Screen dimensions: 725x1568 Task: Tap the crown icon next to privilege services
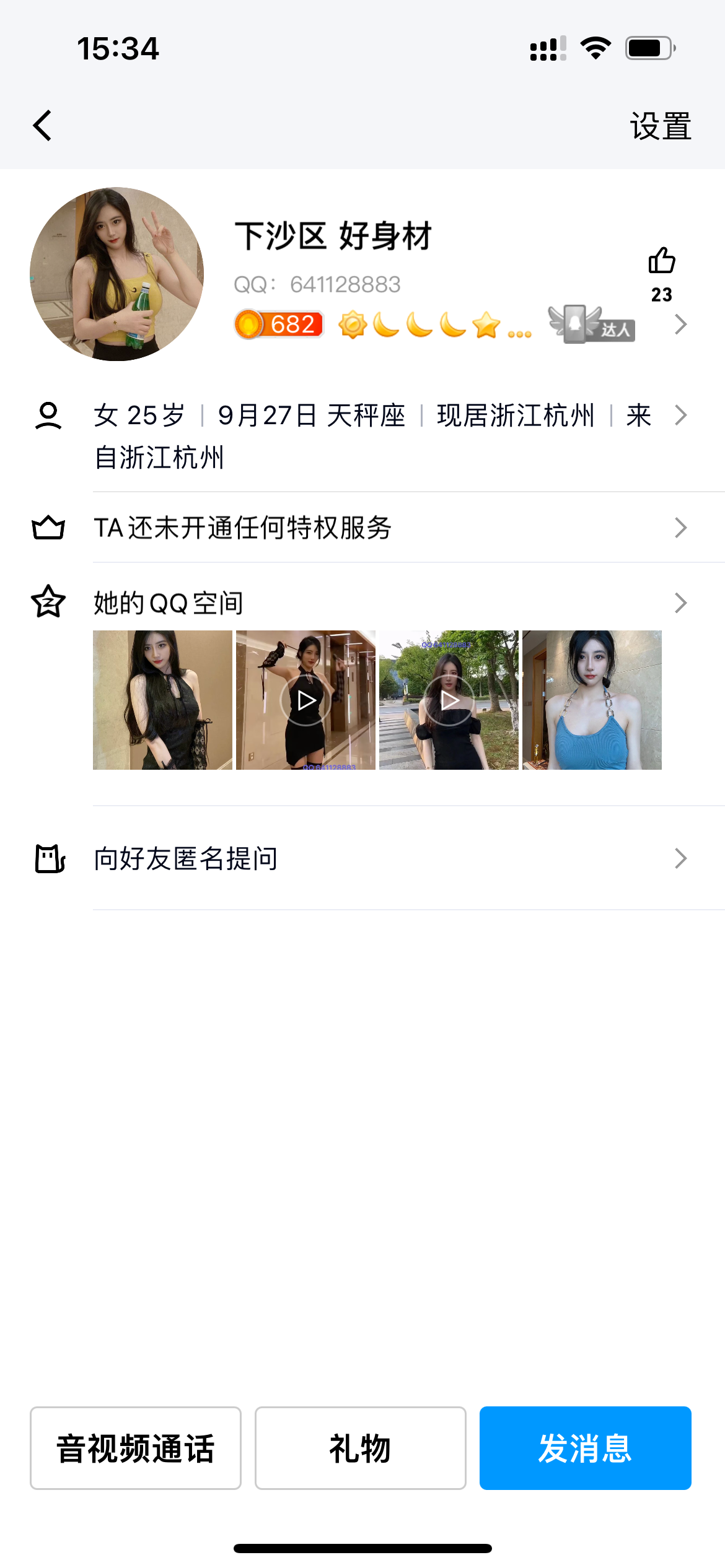click(x=49, y=528)
